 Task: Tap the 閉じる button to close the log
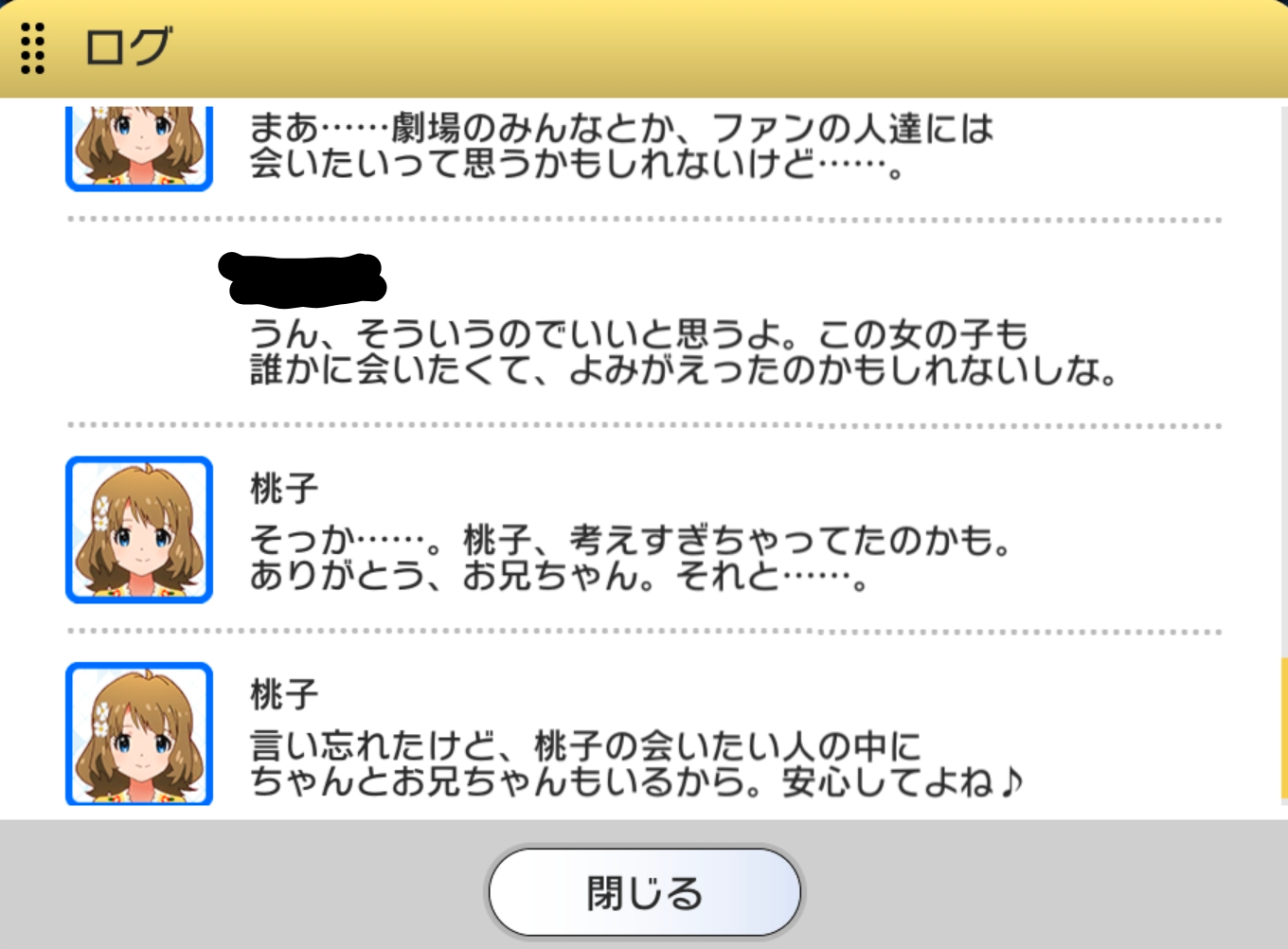(644, 892)
